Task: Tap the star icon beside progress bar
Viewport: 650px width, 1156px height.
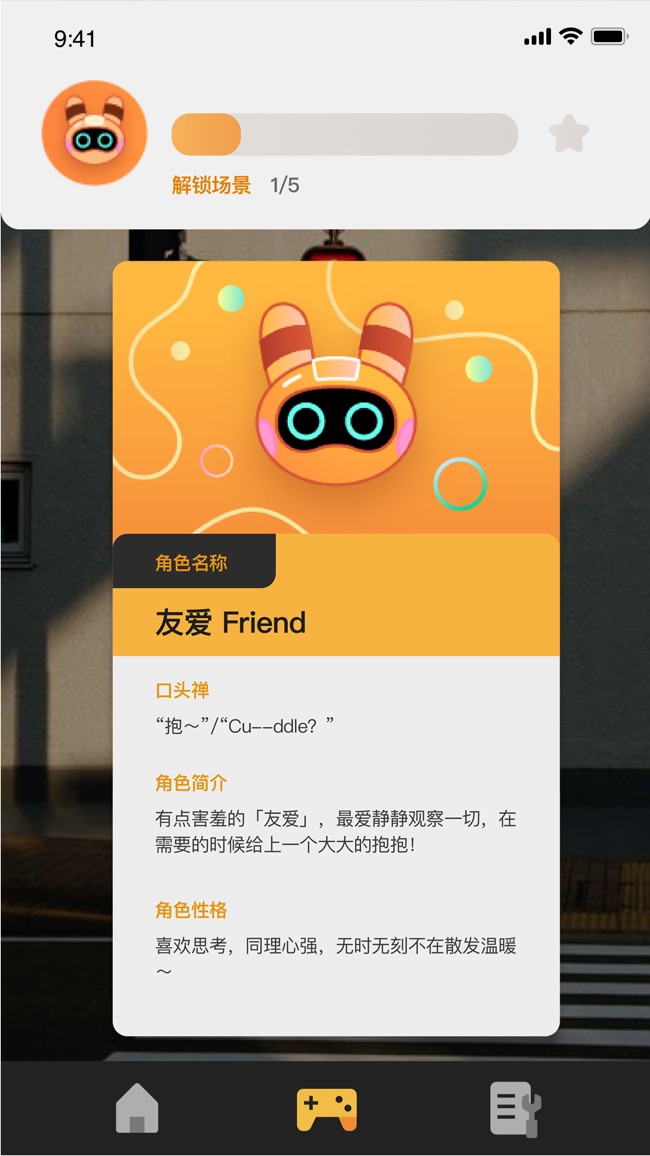Action: pyautogui.click(x=569, y=134)
